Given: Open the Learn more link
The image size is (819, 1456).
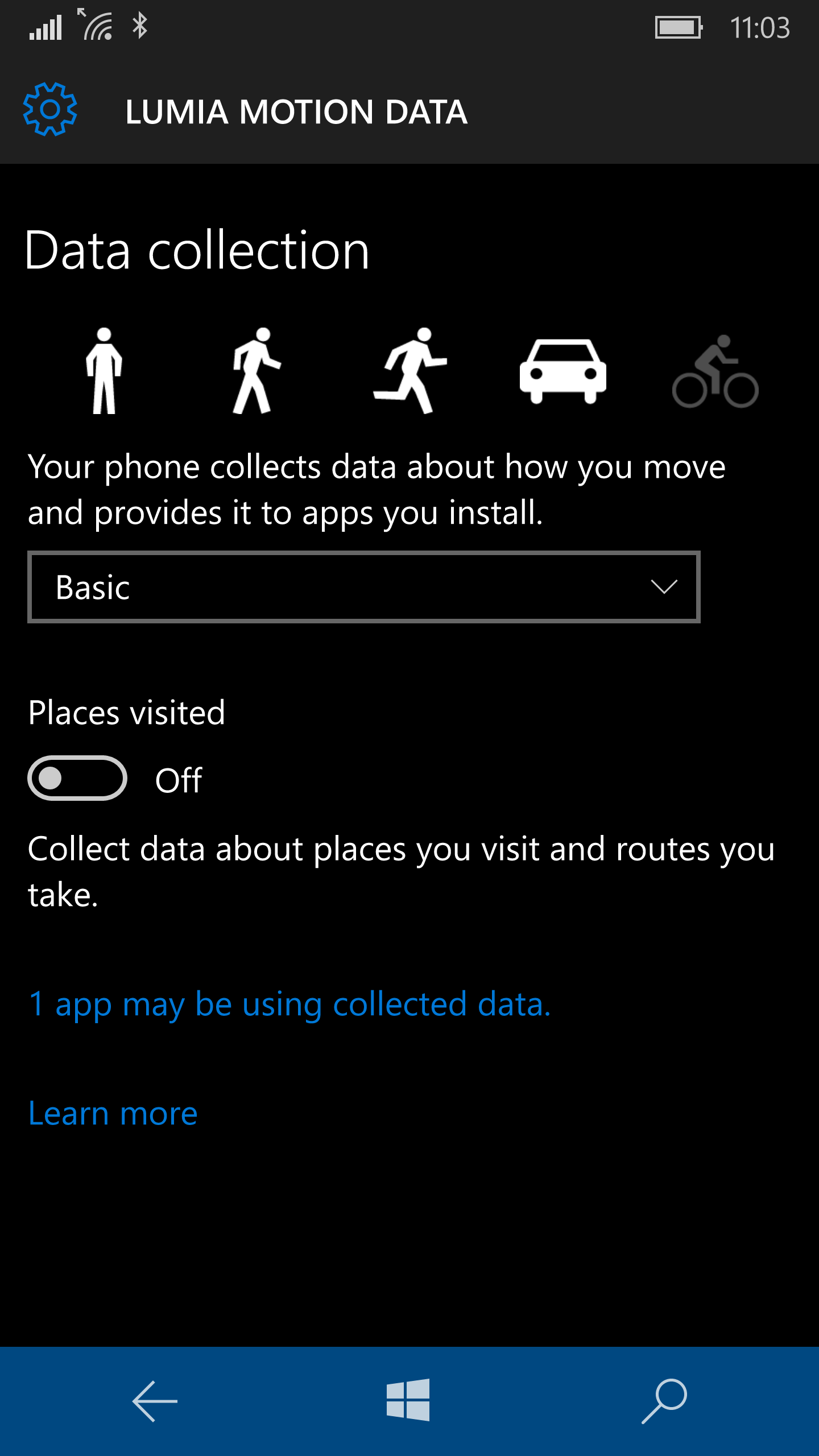Looking at the screenshot, I should [113, 1113].
